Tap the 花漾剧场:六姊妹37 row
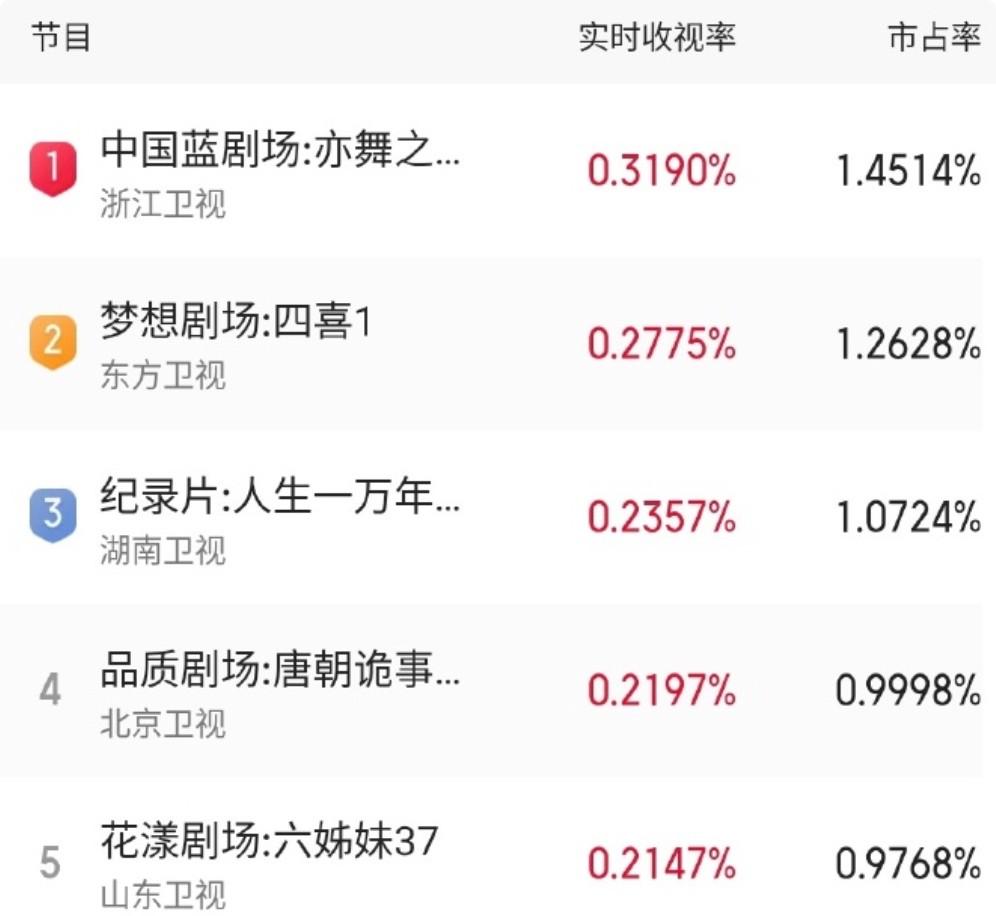 (x=268, y=843)
